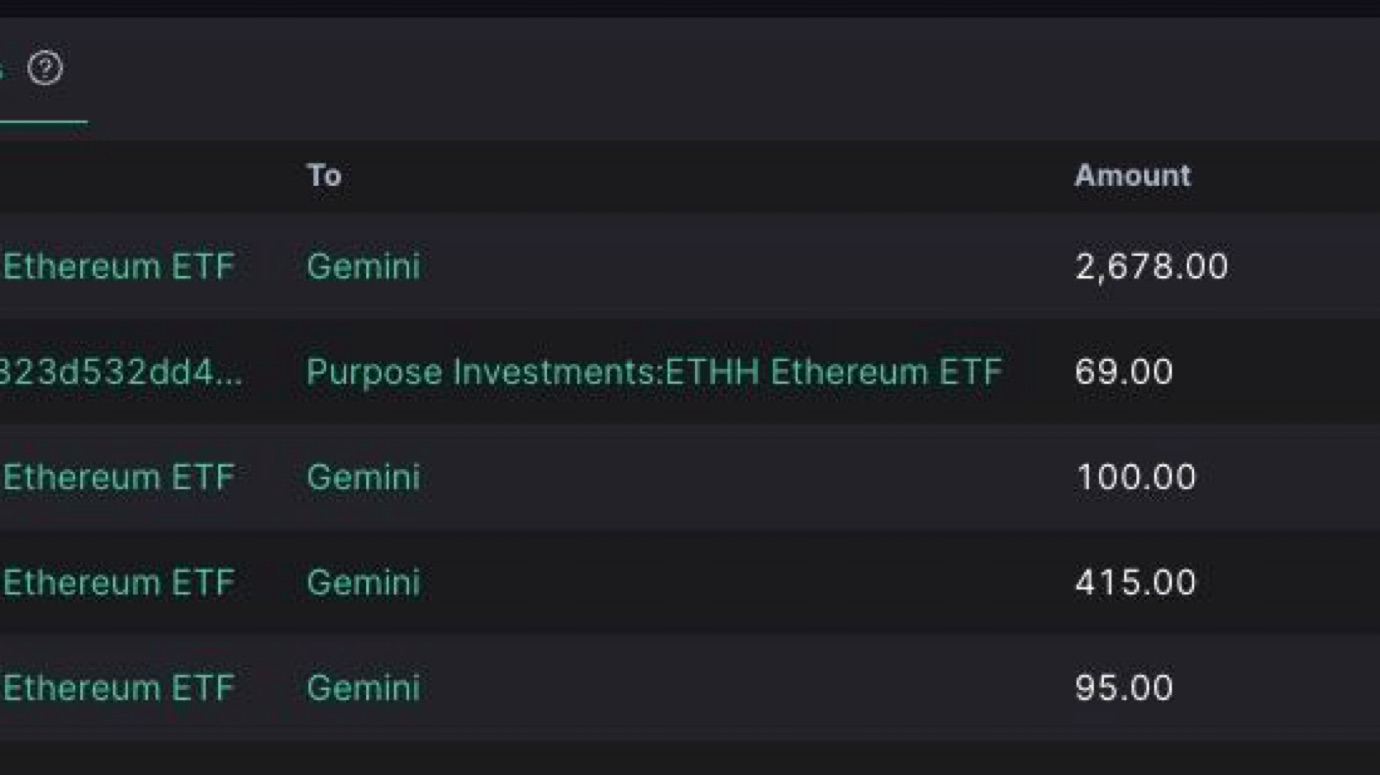Open Gemini recipient in the 95.00 row

tap(363, 688)
